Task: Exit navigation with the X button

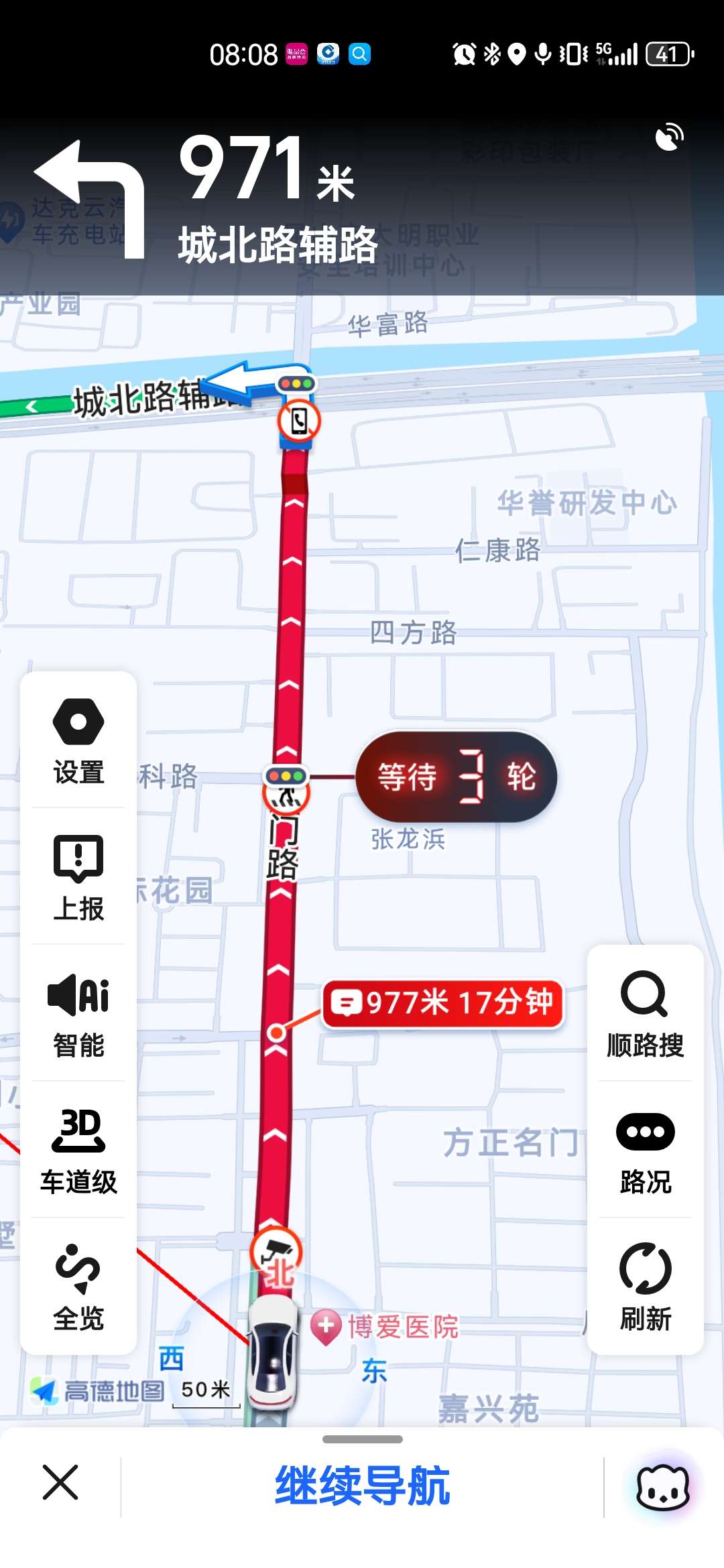Action: pyautogui.click(x=60, y=1482)
